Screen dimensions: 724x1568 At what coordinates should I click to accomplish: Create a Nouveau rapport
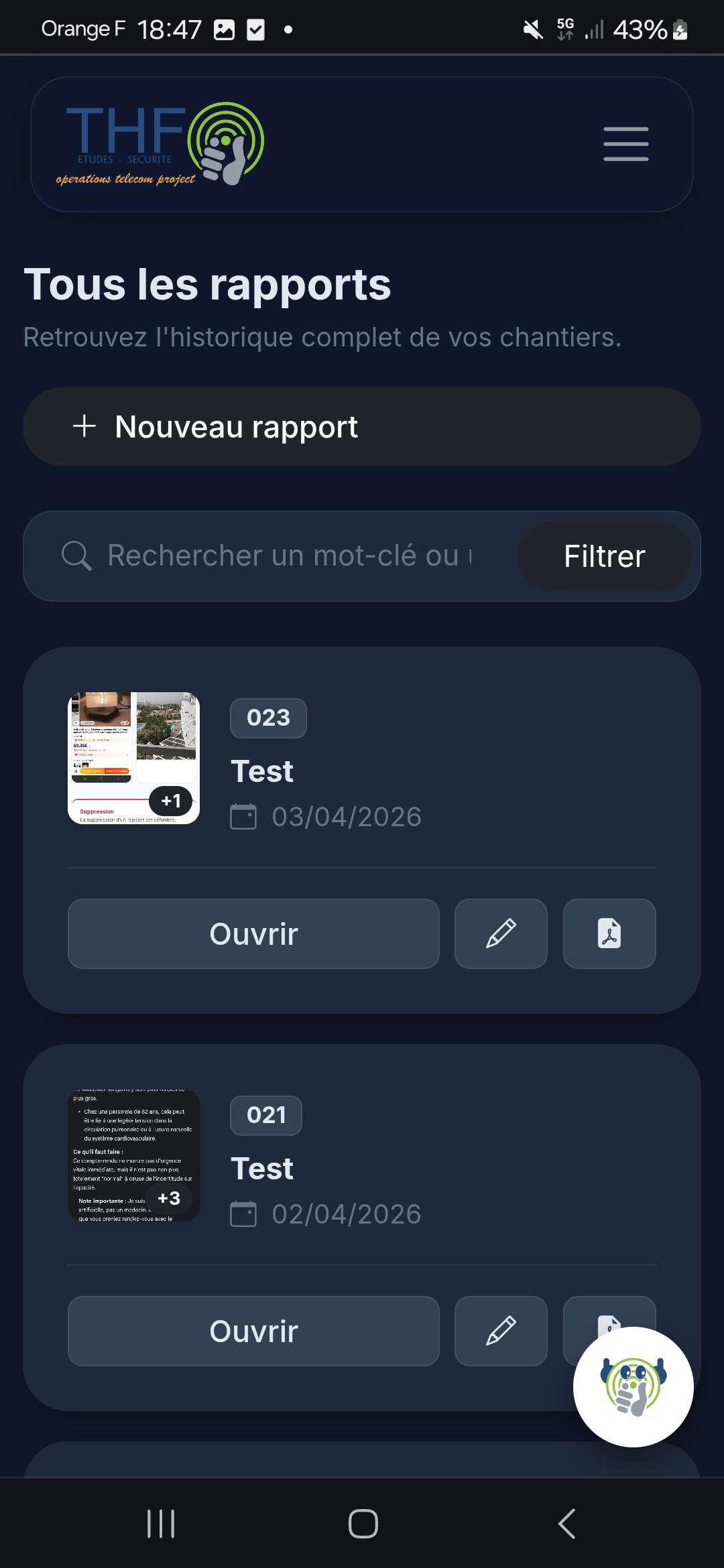[362, 426]
